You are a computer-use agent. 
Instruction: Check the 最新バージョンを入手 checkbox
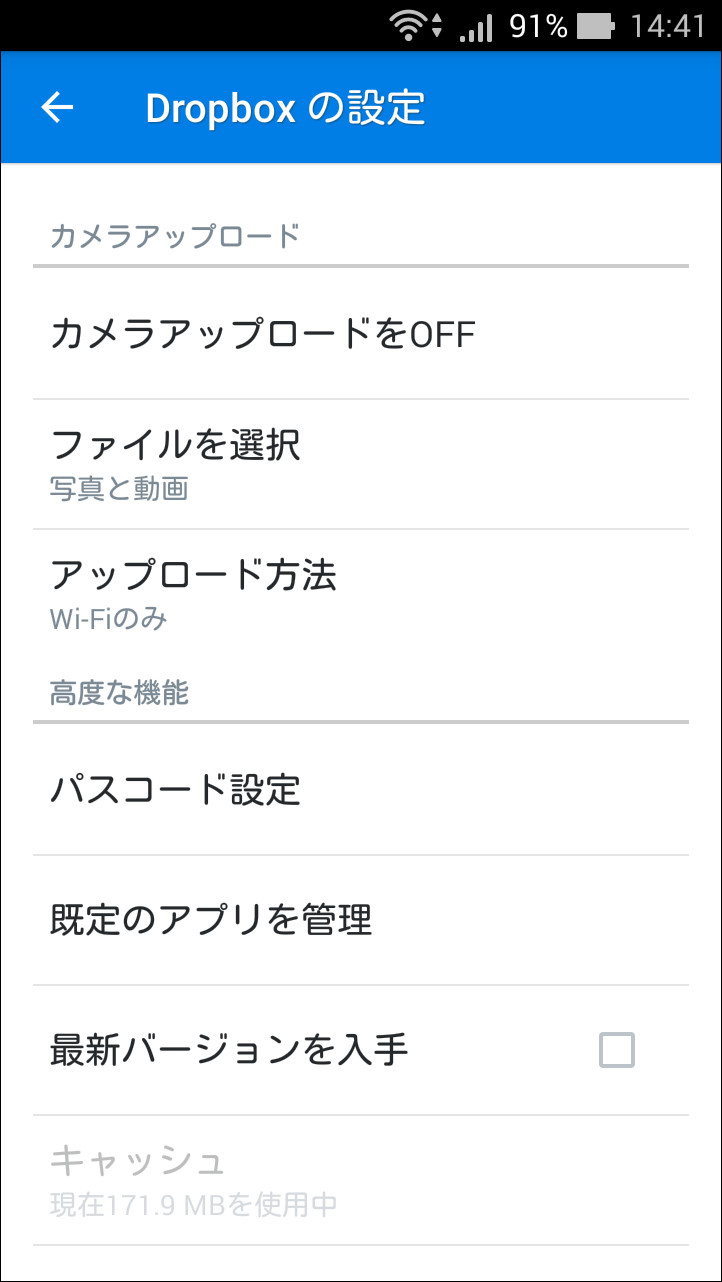pyautogui.click(x=616, y=1050)
